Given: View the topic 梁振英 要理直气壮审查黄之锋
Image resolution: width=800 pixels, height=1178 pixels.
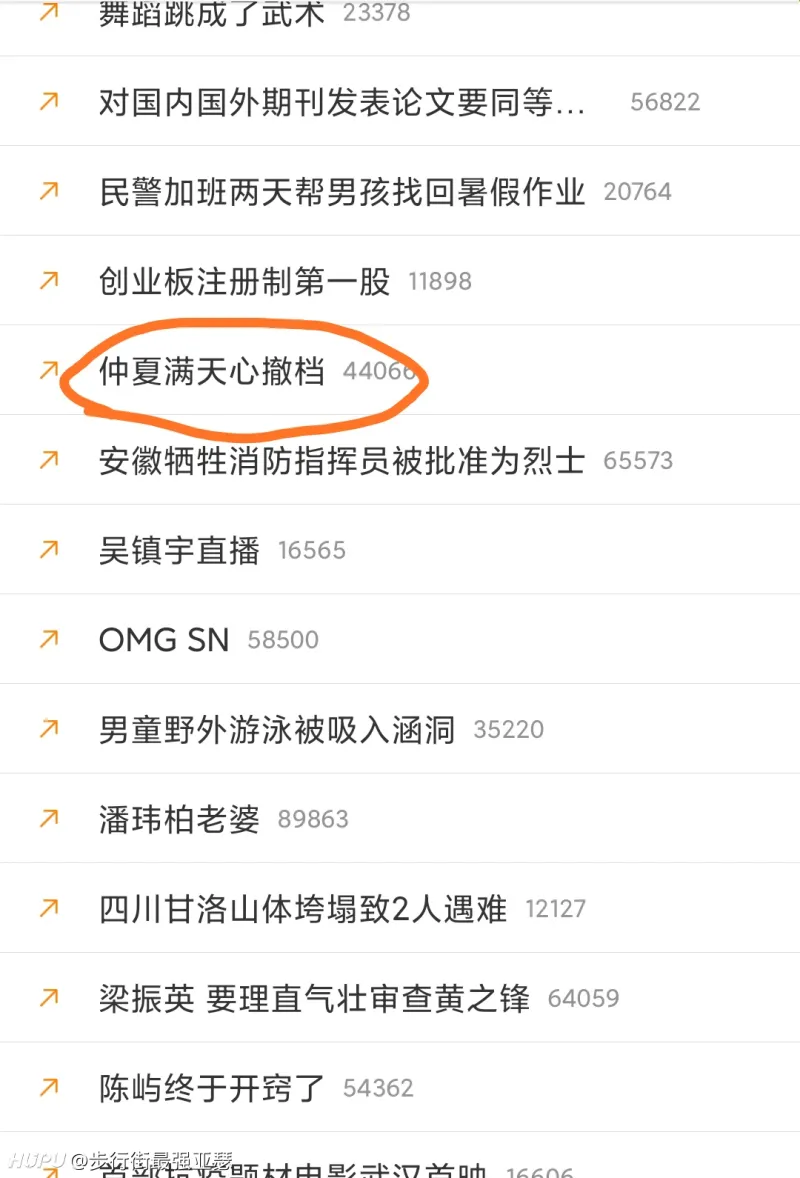Looking at the screenshot, I should coord(314,998).
